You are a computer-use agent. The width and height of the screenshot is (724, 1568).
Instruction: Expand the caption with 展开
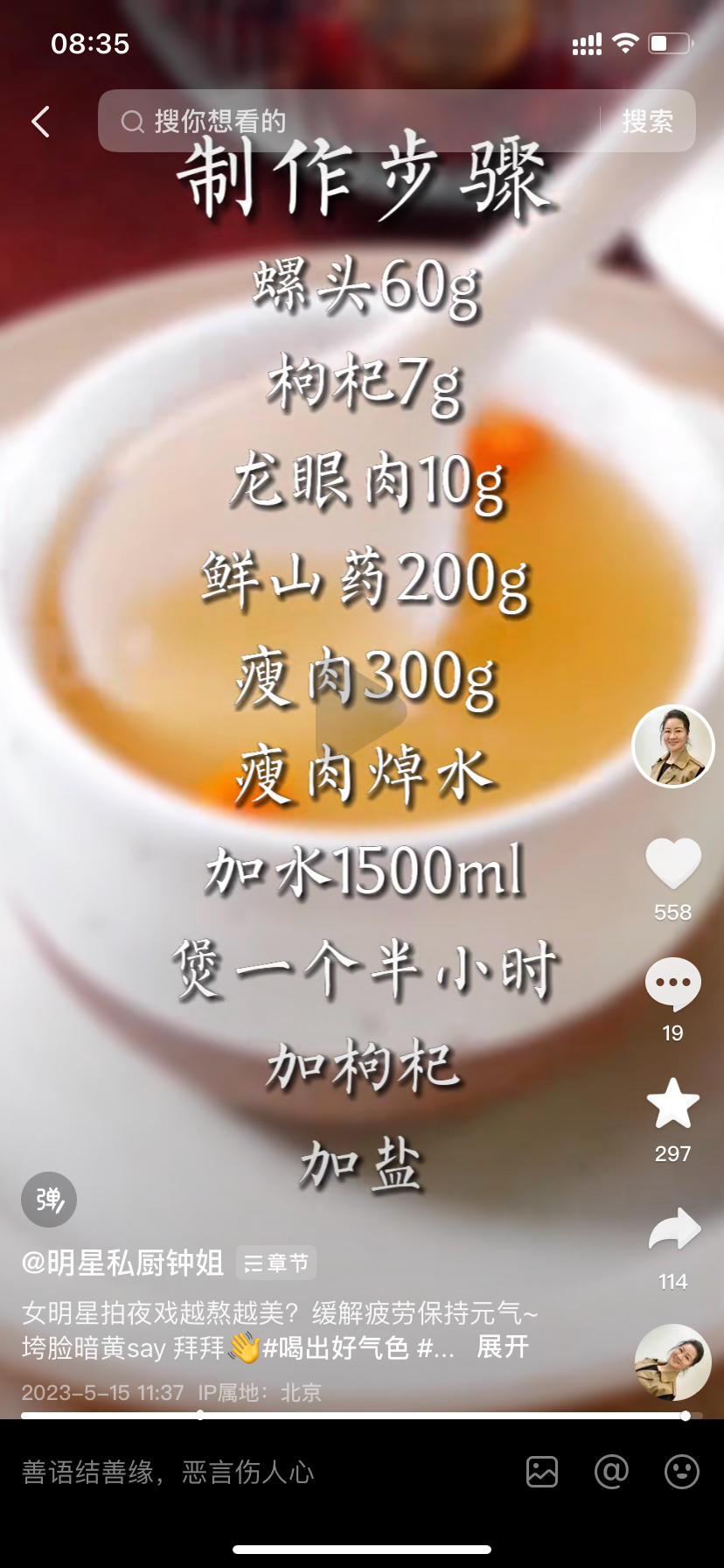click(502, 1347)
